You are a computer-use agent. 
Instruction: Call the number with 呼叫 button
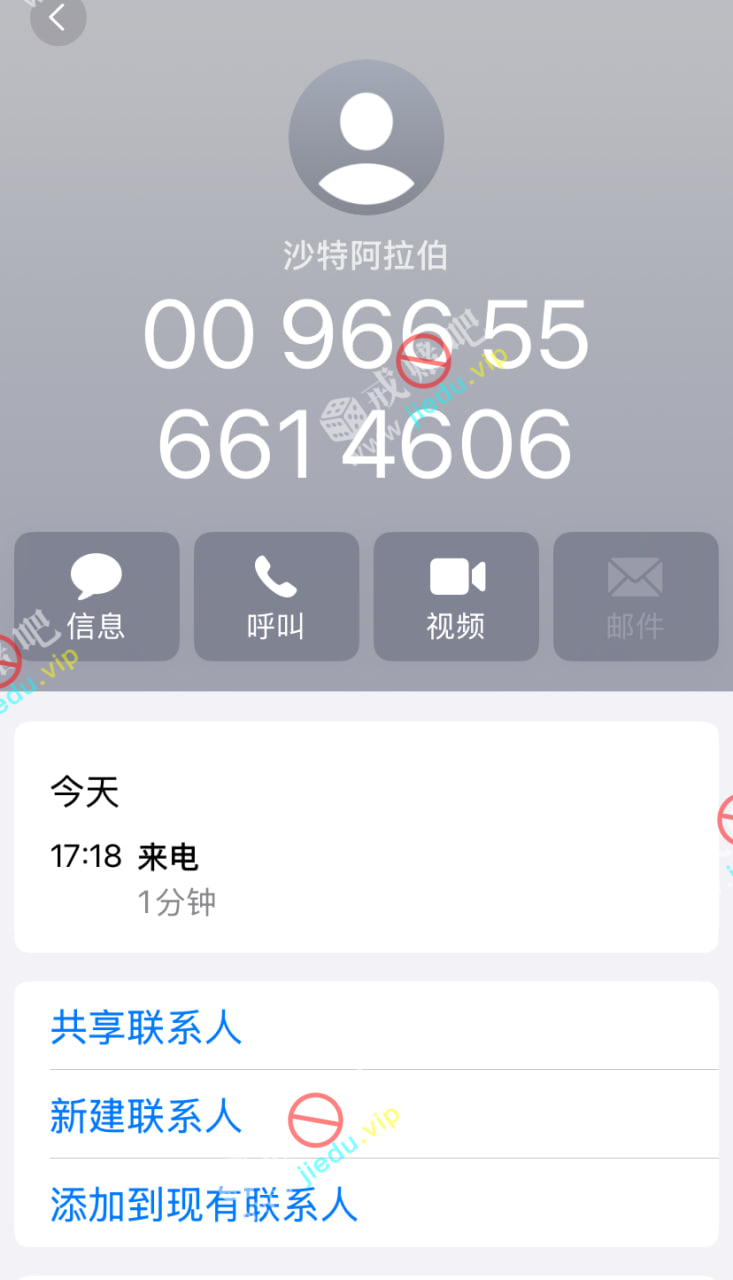tap(276, 597)
